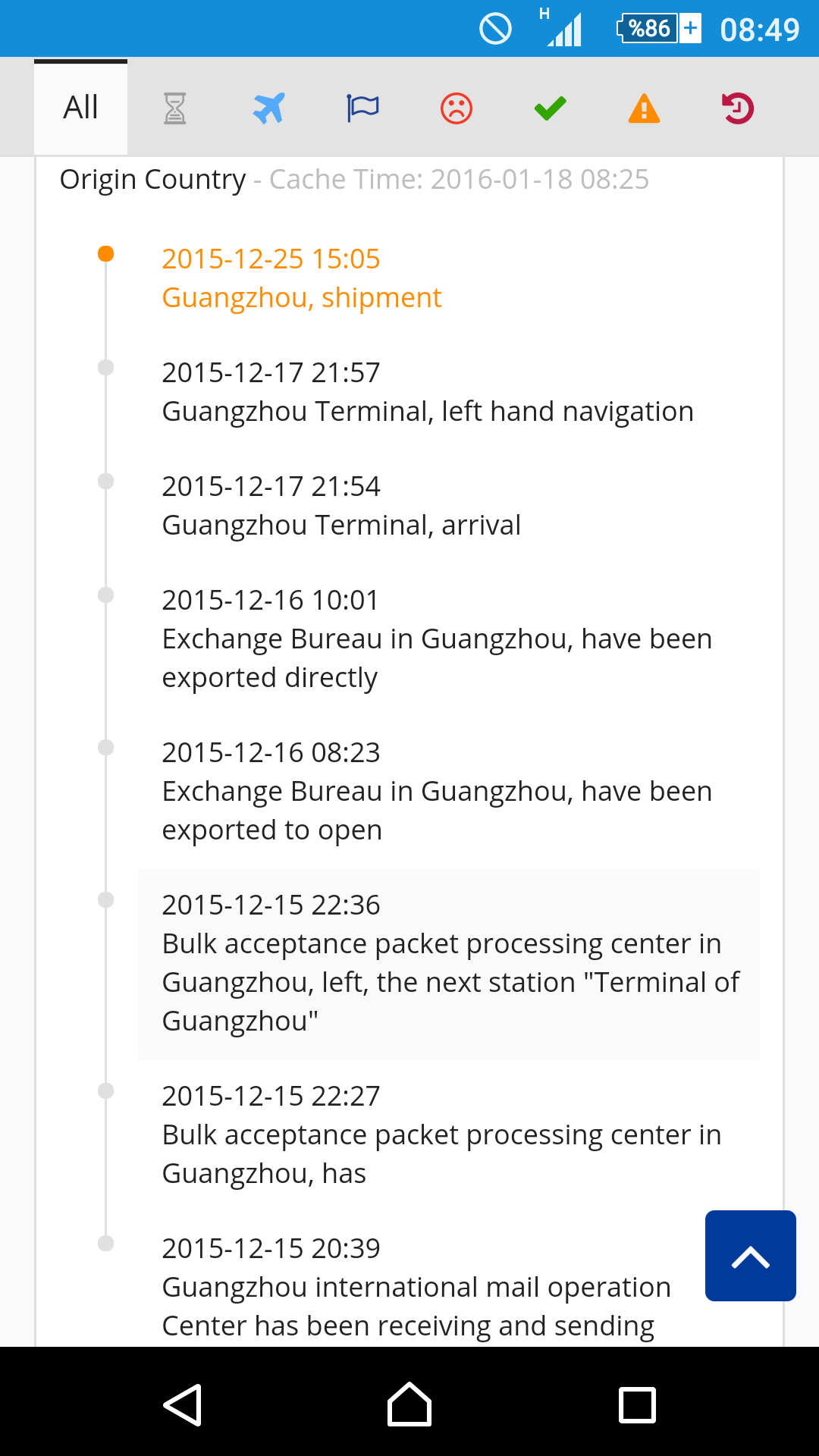
Task: Tap the blue scroll-to-top arrow button
Action: click(750, 1256)
